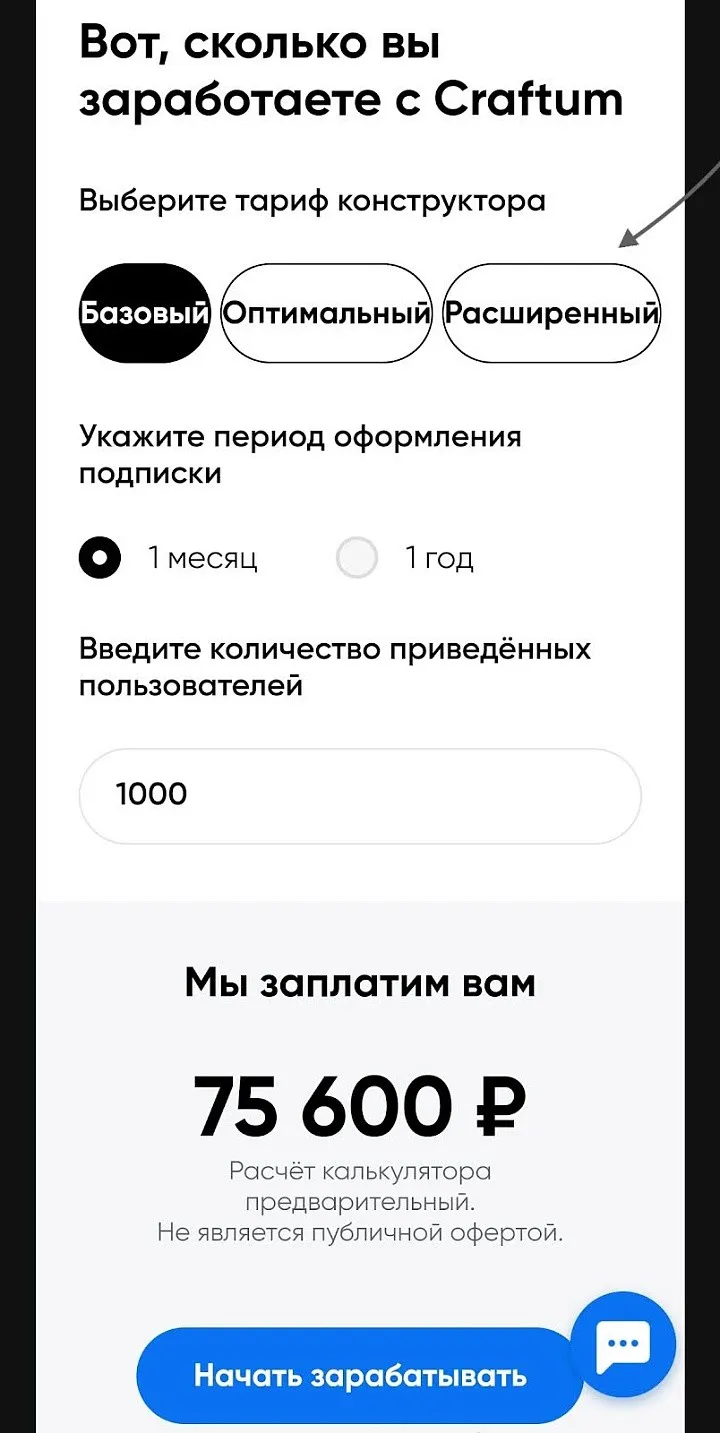The width and height of the screenshot is (720, 1433).
Task: Select the Базовый tariff chip
Action: pos(144,313)
